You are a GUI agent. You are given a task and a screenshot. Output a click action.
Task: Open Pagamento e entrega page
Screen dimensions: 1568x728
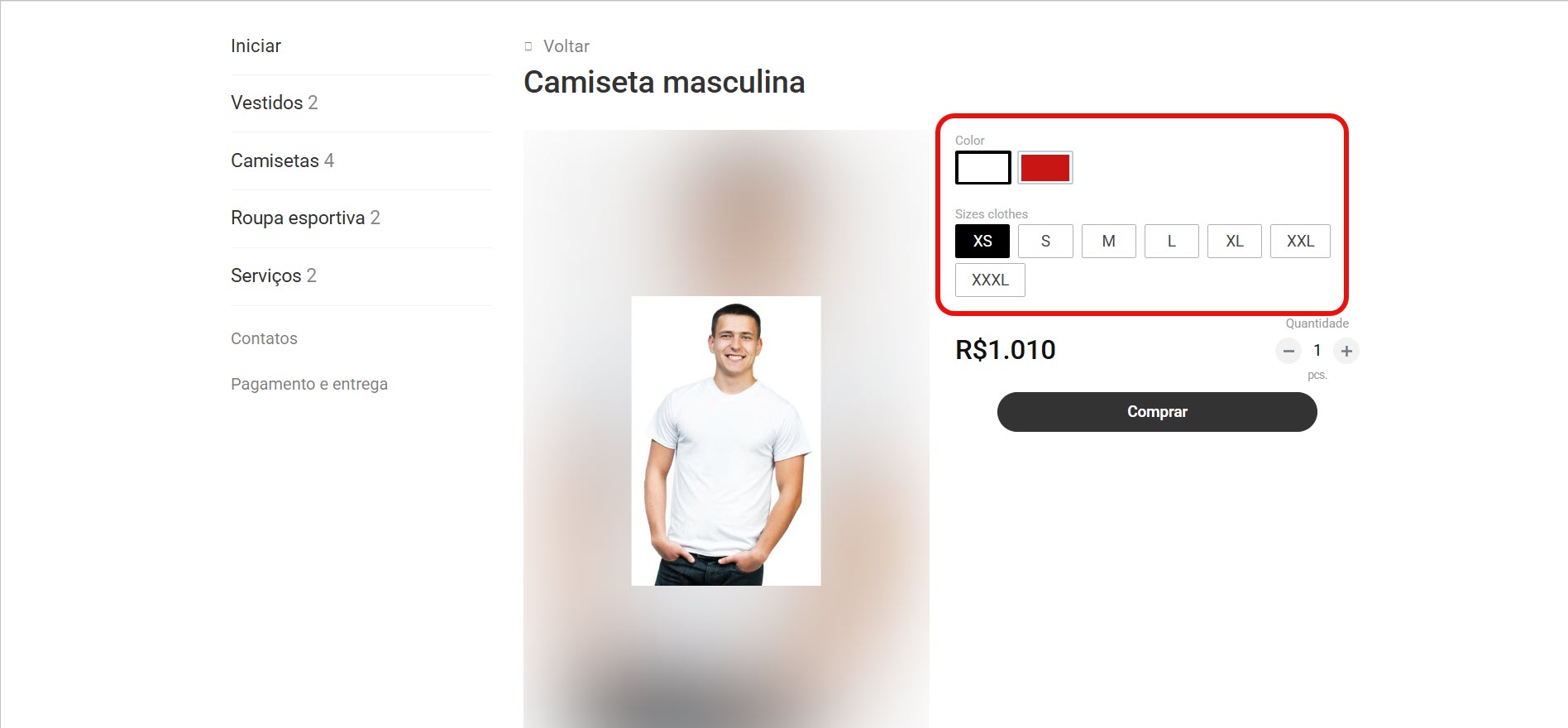pos(308,384)
